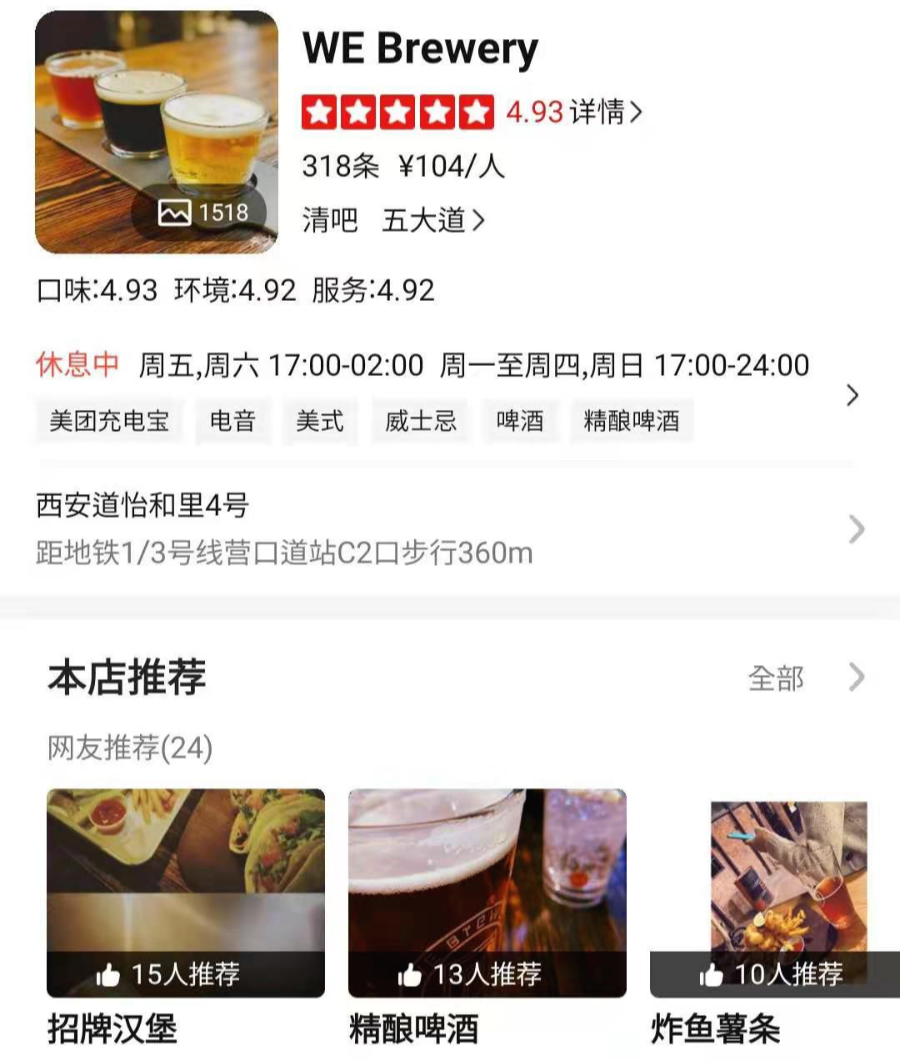Open the address 西安道怡和里4号

click(x=142, y=506)
